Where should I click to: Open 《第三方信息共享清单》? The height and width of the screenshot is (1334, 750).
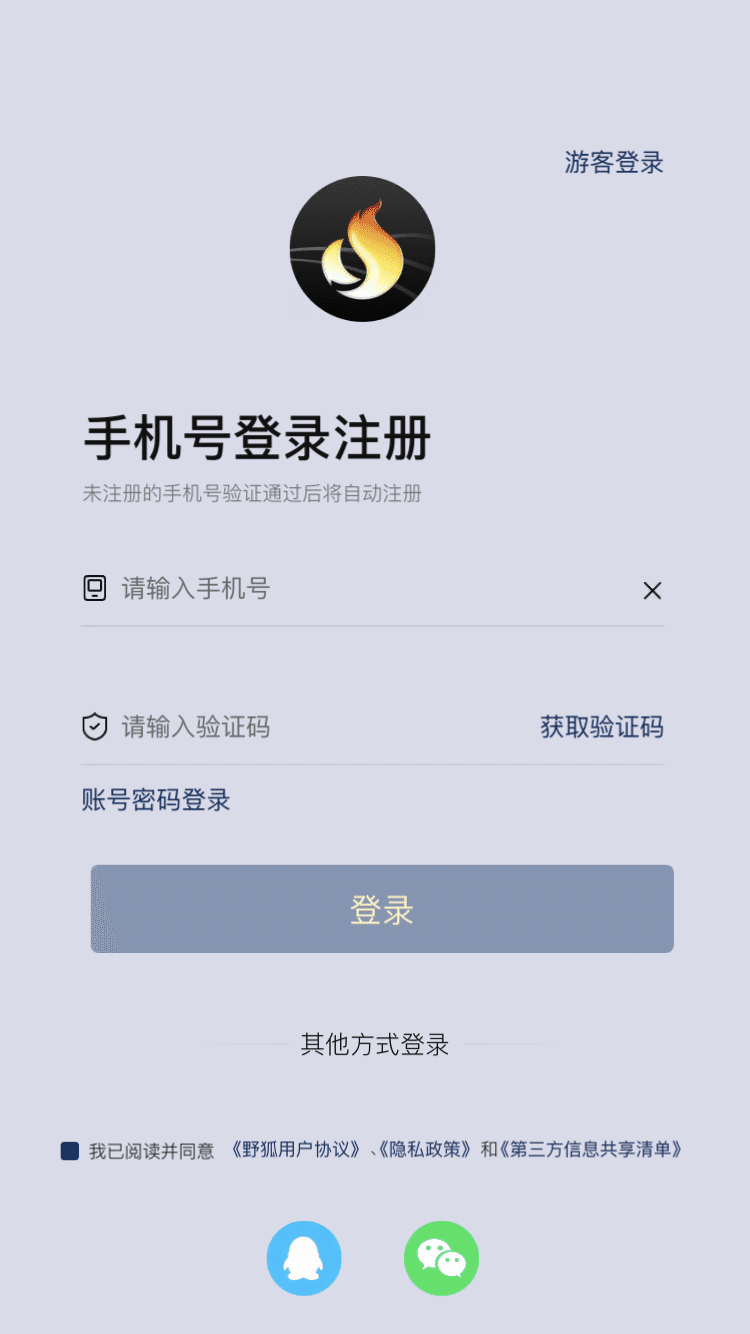pos(592,1150)
